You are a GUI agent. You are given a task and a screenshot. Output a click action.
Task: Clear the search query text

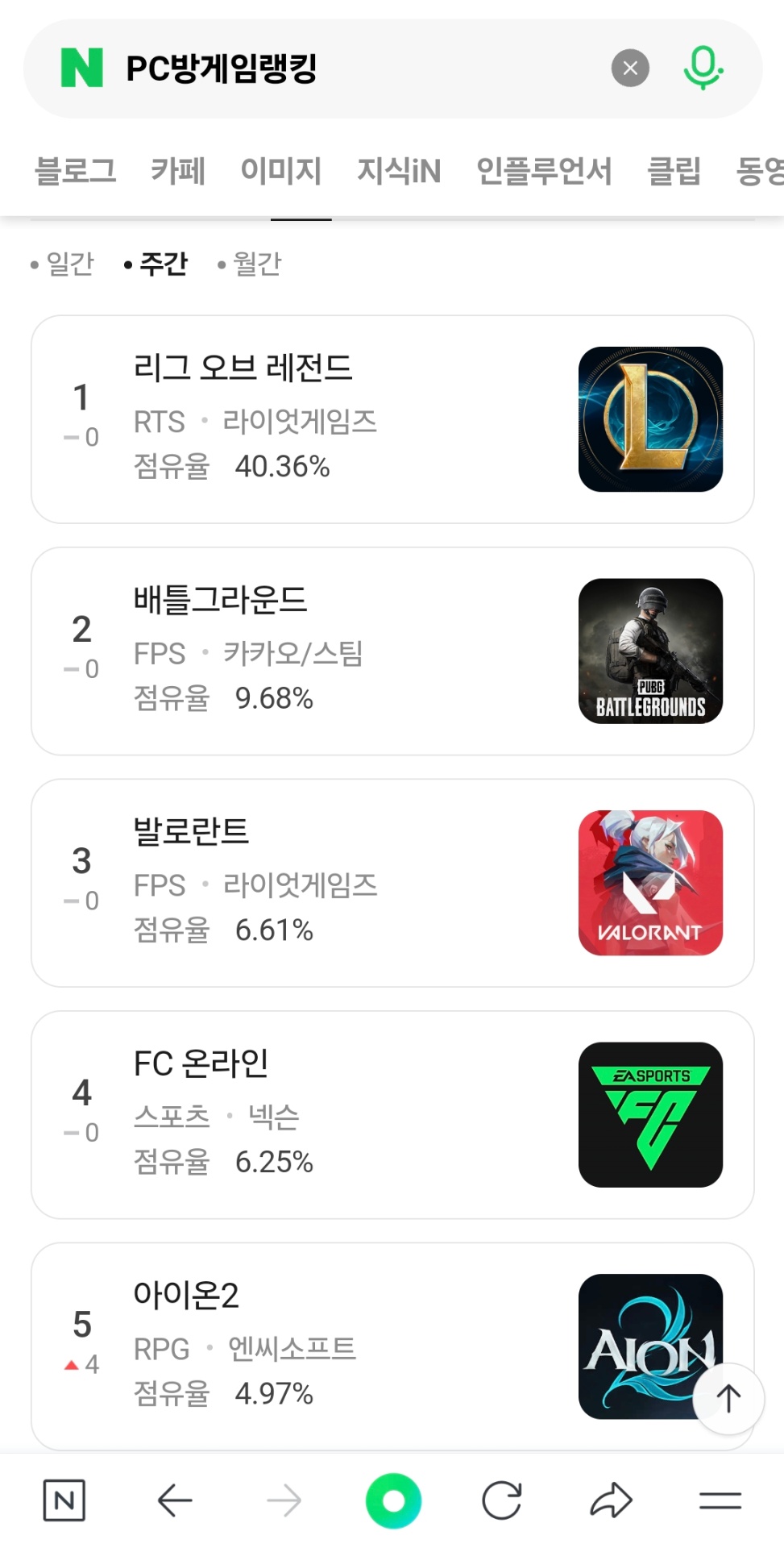click(630, 69)
